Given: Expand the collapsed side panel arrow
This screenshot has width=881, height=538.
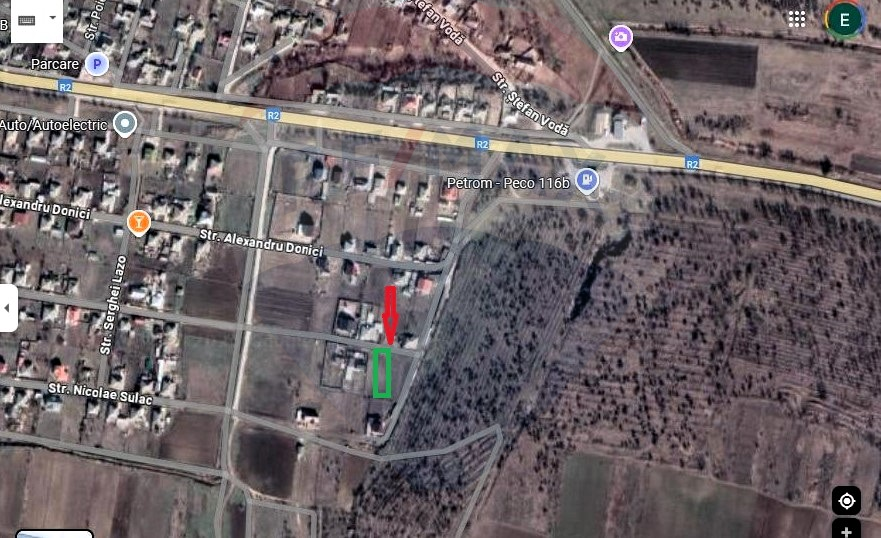Looking at the screenshot, I should [x=8, y=308].
